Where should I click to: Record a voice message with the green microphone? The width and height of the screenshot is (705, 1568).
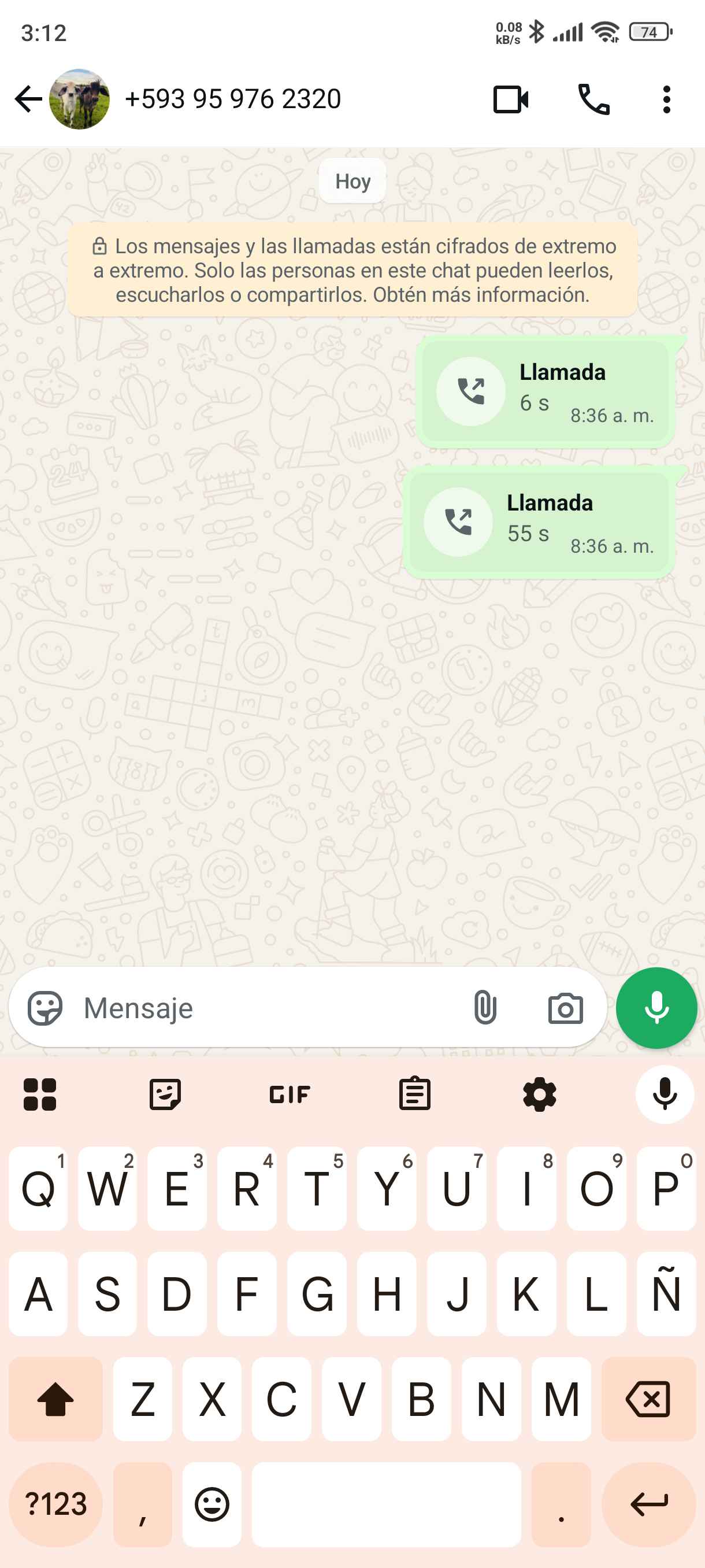[656, 1008]
